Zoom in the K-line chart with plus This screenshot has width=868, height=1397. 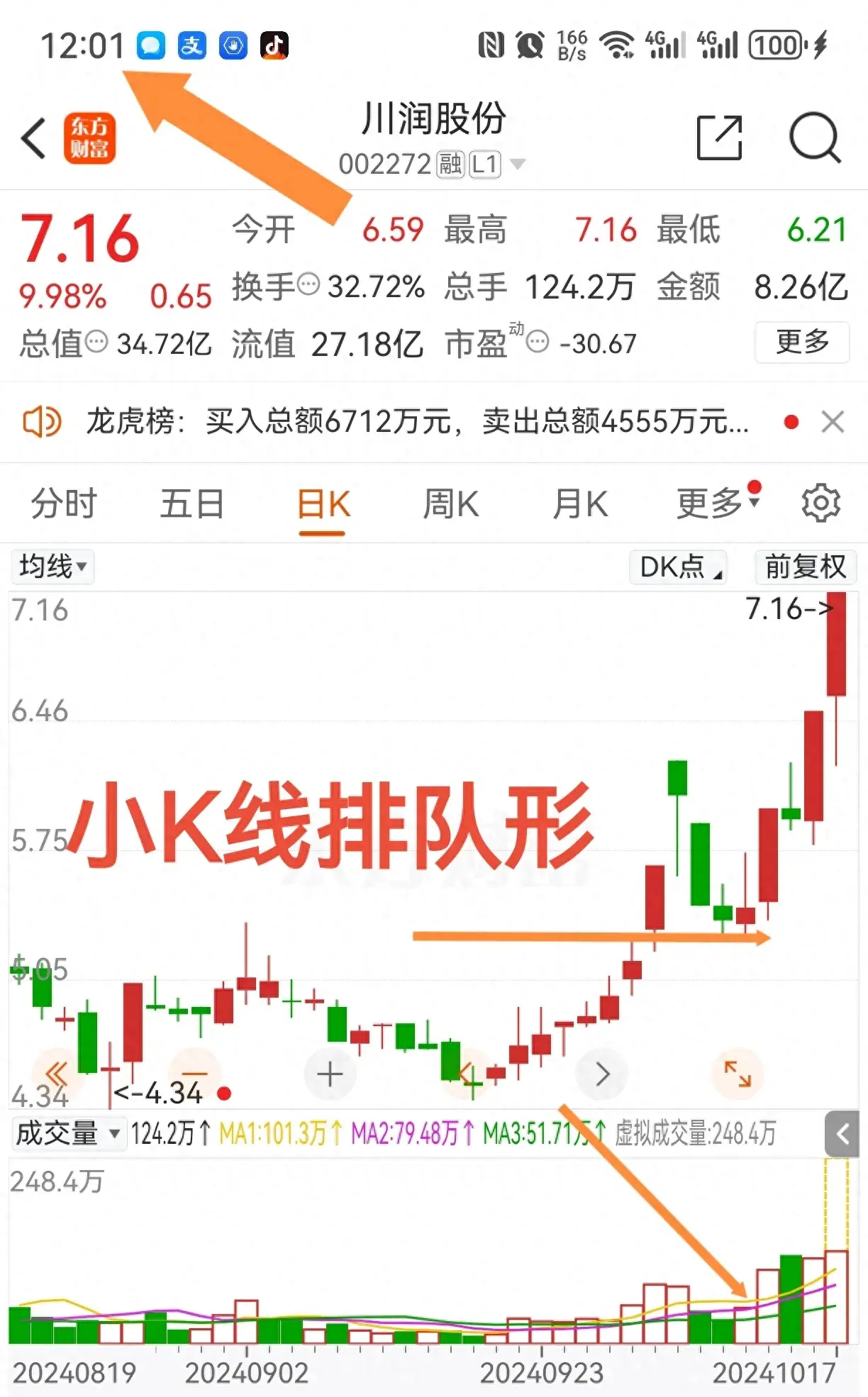point(330,1074)
